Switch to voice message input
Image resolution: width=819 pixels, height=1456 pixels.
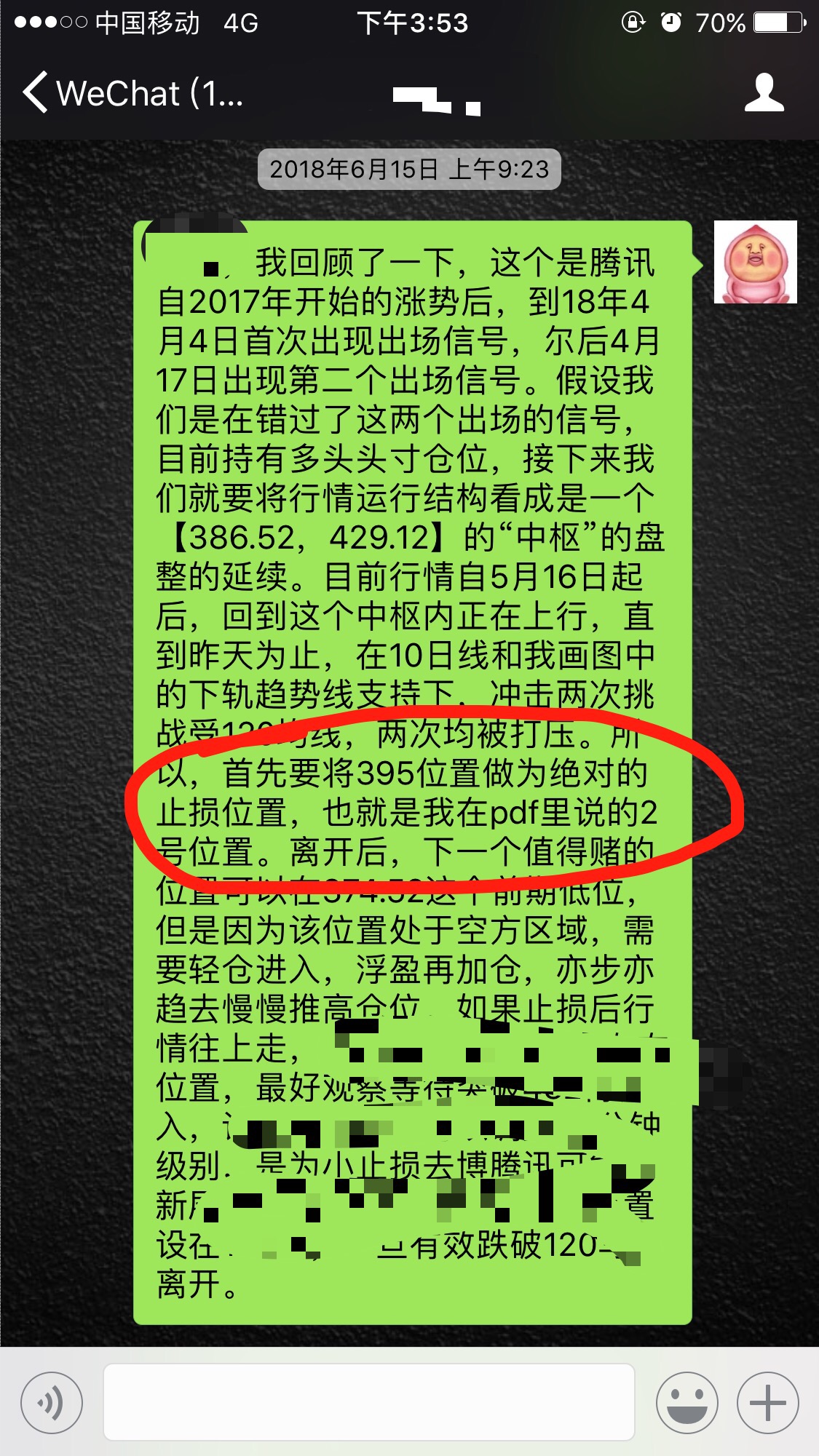click(x=52, y=1402)
